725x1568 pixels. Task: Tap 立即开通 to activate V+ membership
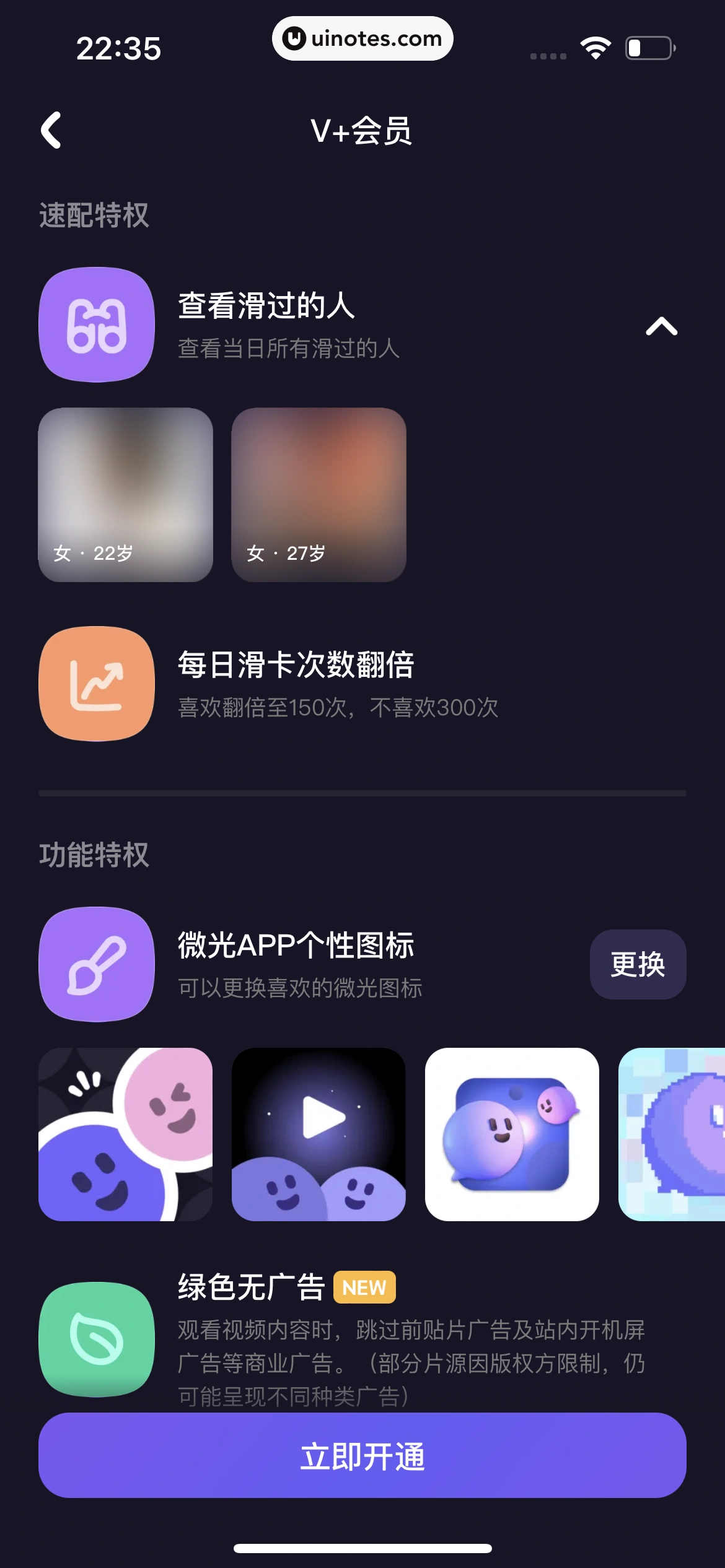pyautogui.click(x=362, y=1455)
